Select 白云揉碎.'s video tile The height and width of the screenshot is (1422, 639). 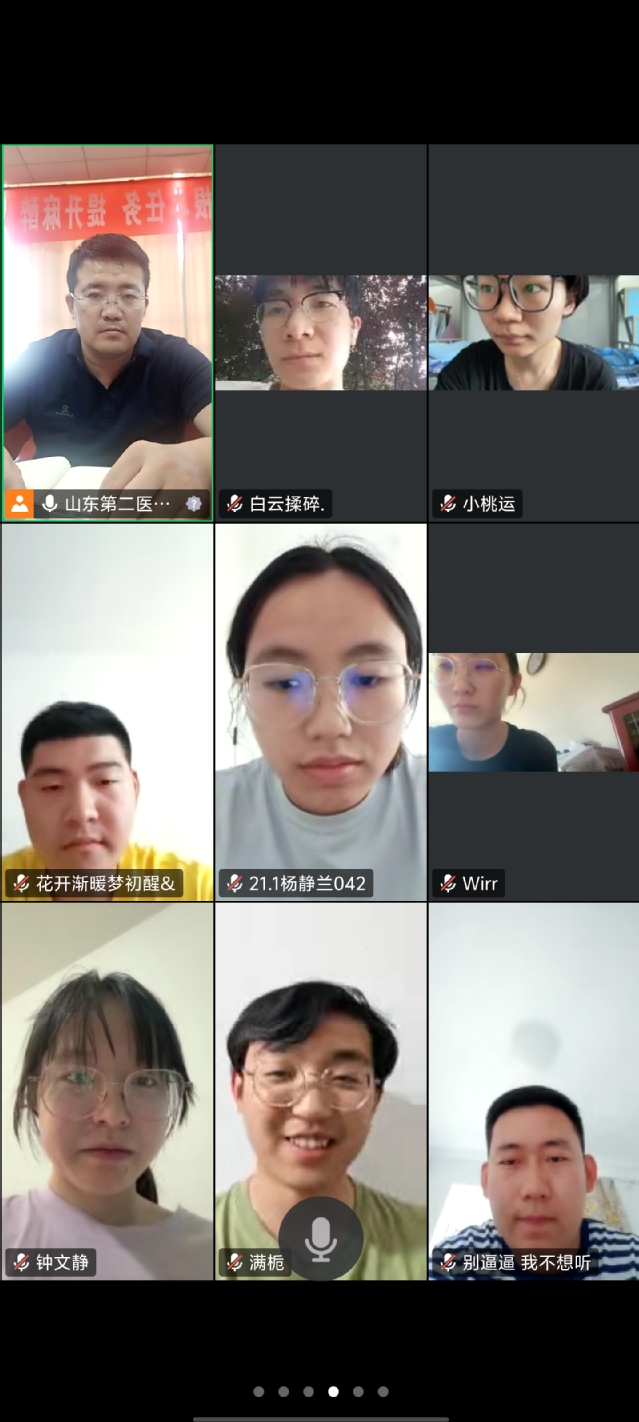(x=320, y=332)
